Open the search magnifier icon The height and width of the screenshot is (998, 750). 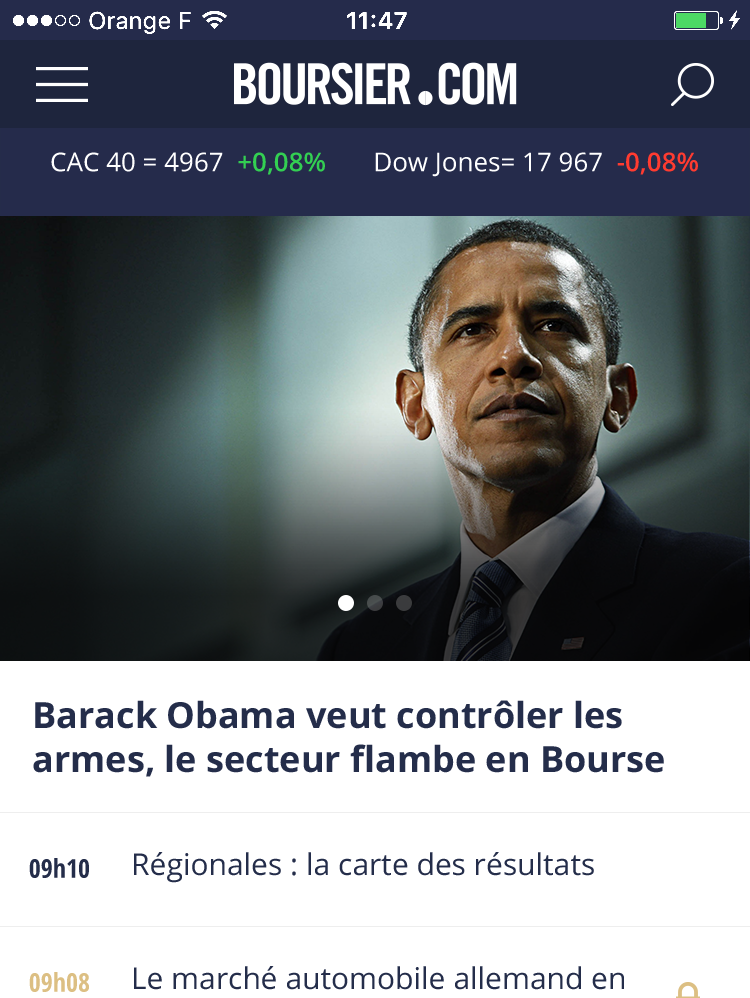tap(691, 85)
